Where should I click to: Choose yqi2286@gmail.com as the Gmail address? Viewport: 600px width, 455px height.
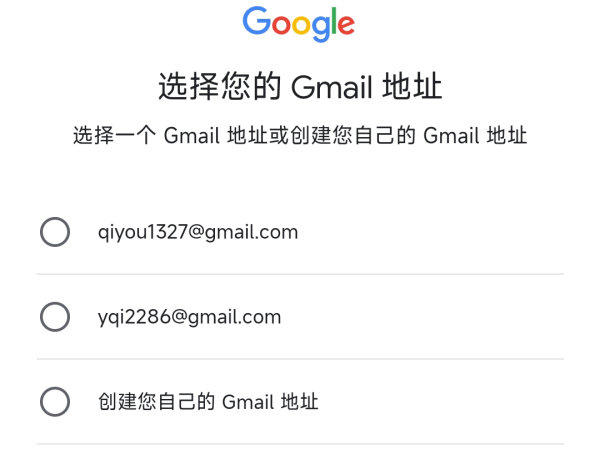tap(55, 317)
